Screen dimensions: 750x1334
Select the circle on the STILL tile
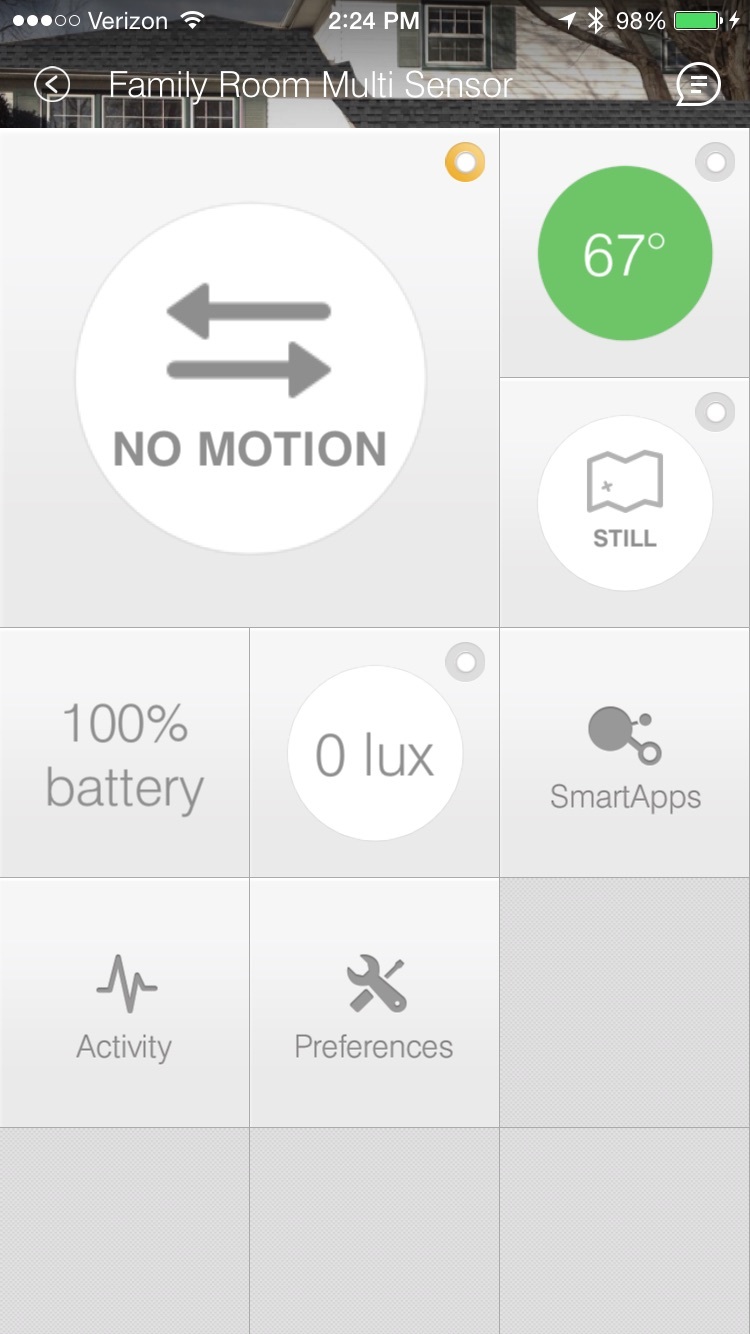pos(715,412)
